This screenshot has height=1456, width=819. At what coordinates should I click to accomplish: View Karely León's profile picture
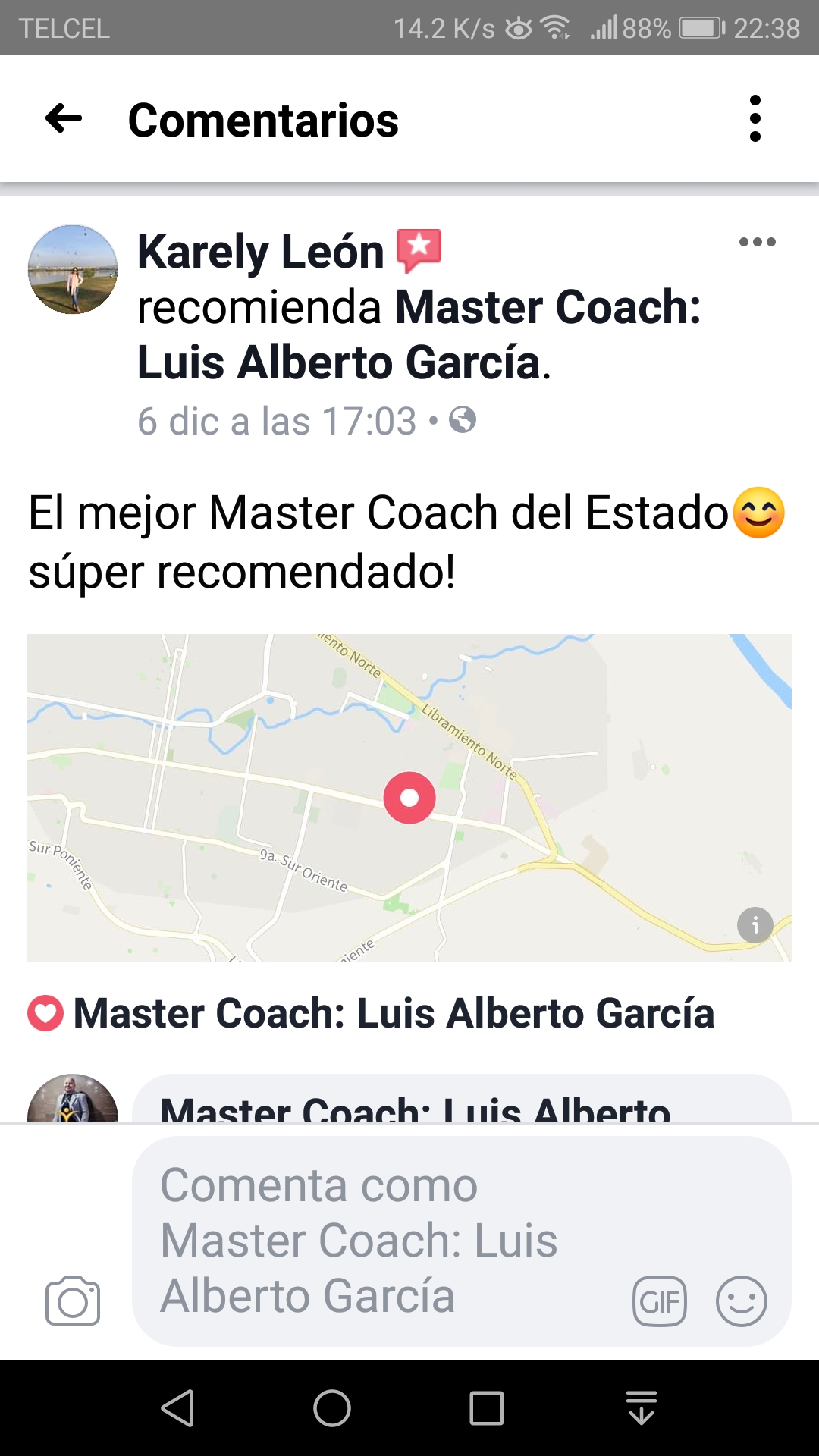(73, 269)
